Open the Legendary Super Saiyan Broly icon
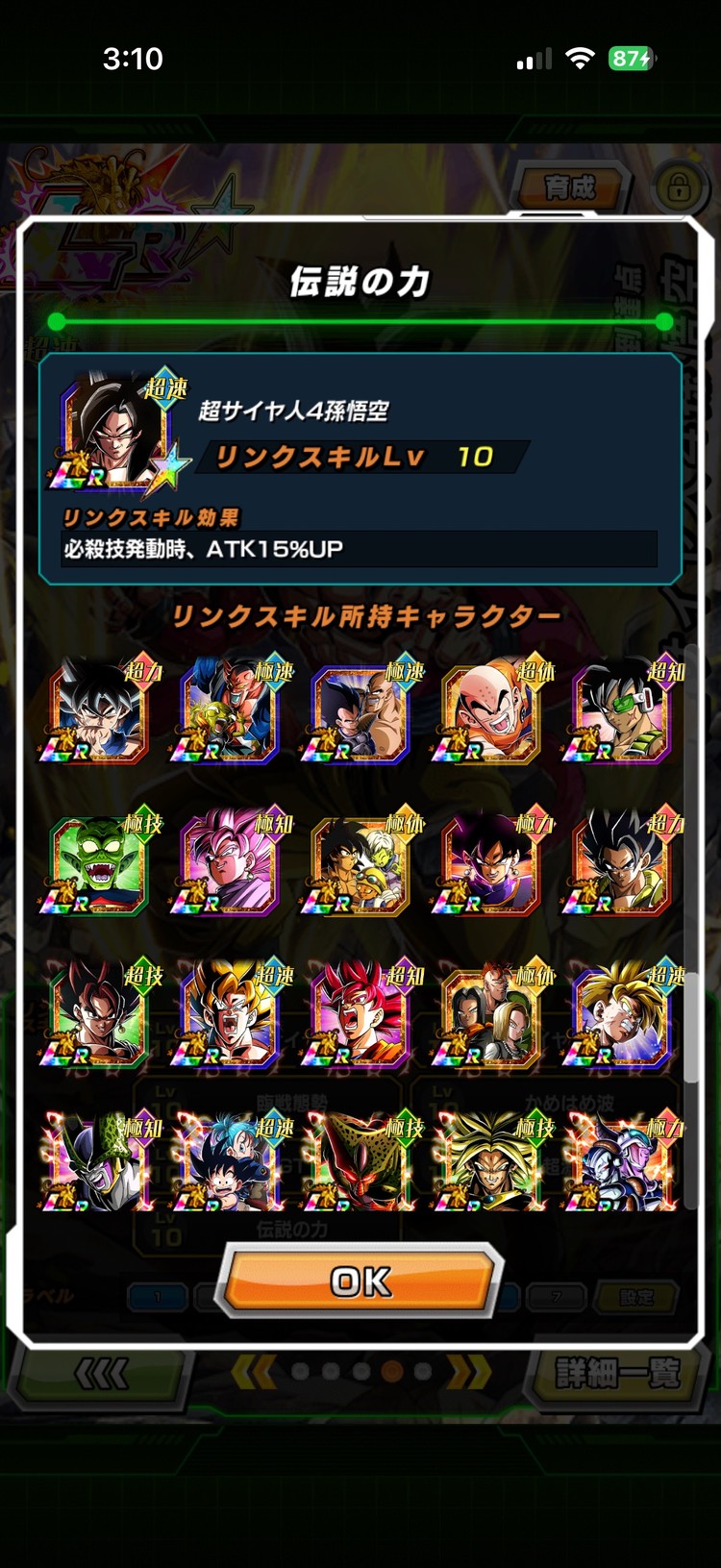The width and height of the screenshot is (721, 1568). click(491, 1163)
